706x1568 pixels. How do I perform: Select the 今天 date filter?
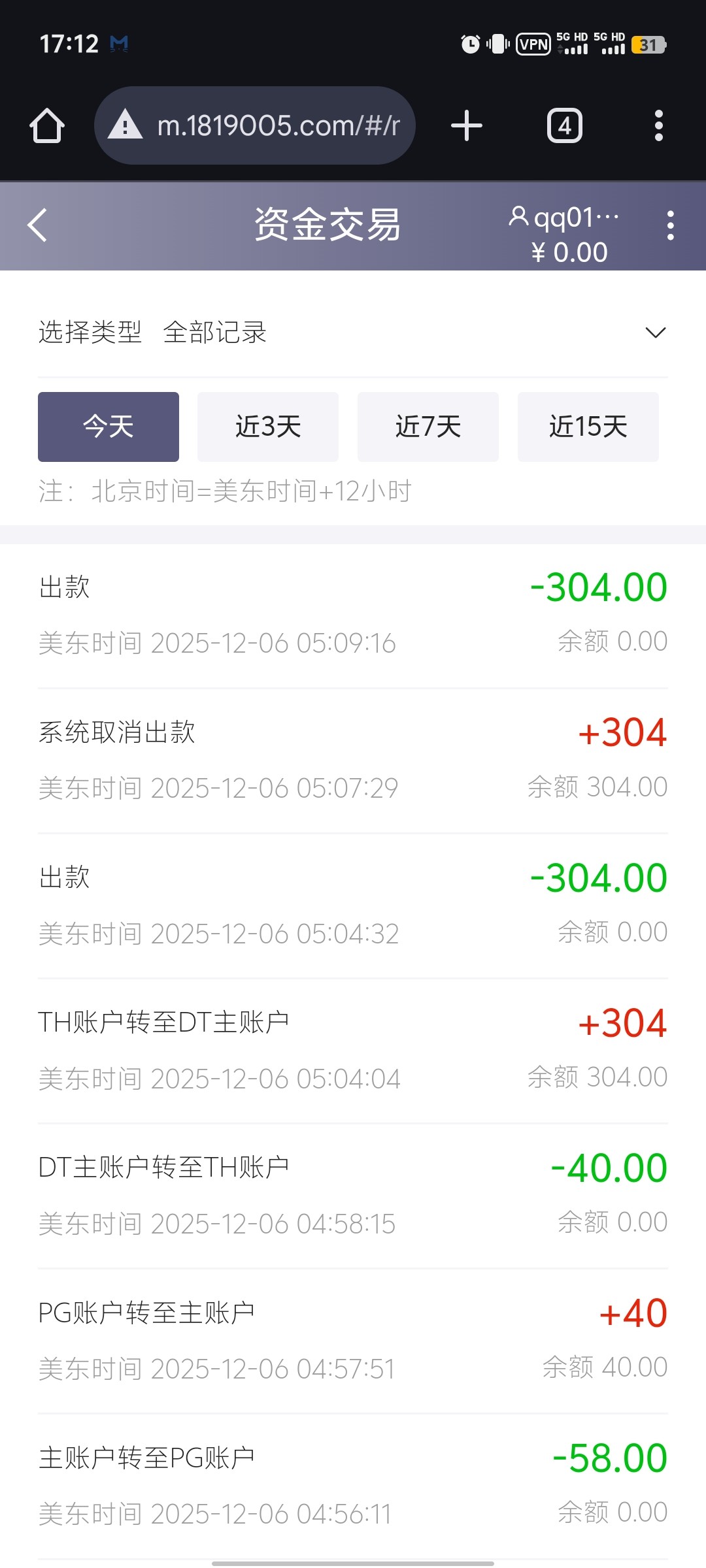(x=109, y=427)
